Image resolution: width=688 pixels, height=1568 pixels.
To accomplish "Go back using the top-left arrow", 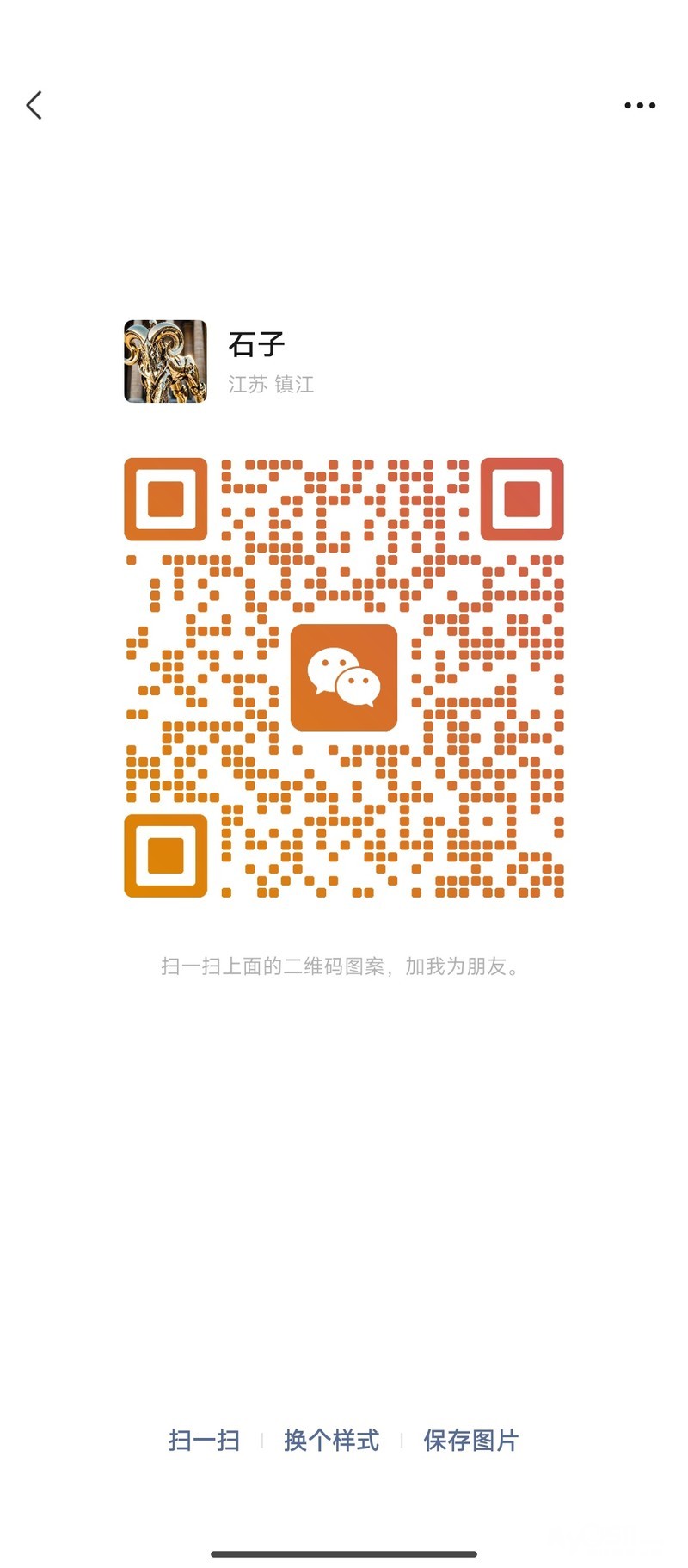I will point(34,106).
